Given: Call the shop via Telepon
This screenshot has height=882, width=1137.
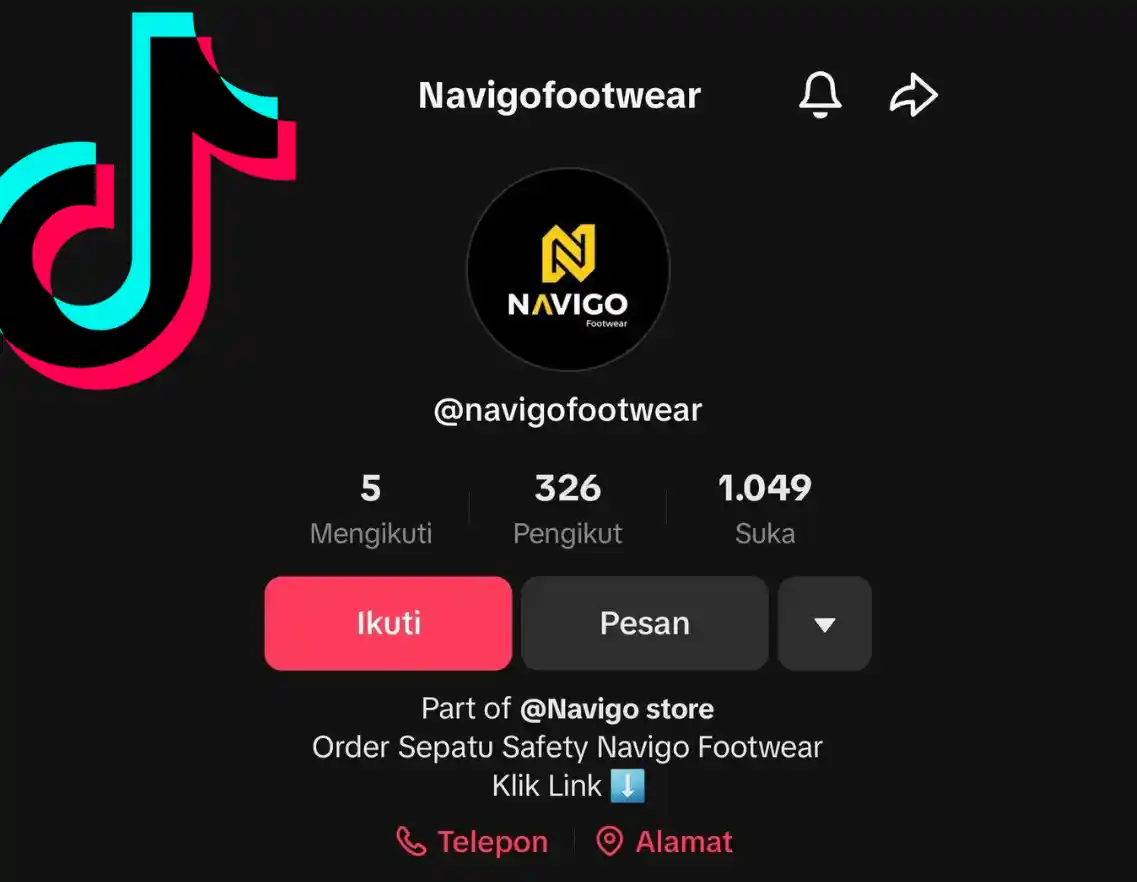Looking at the screenshot, I should pyautogui.click(x=473, y=842).
